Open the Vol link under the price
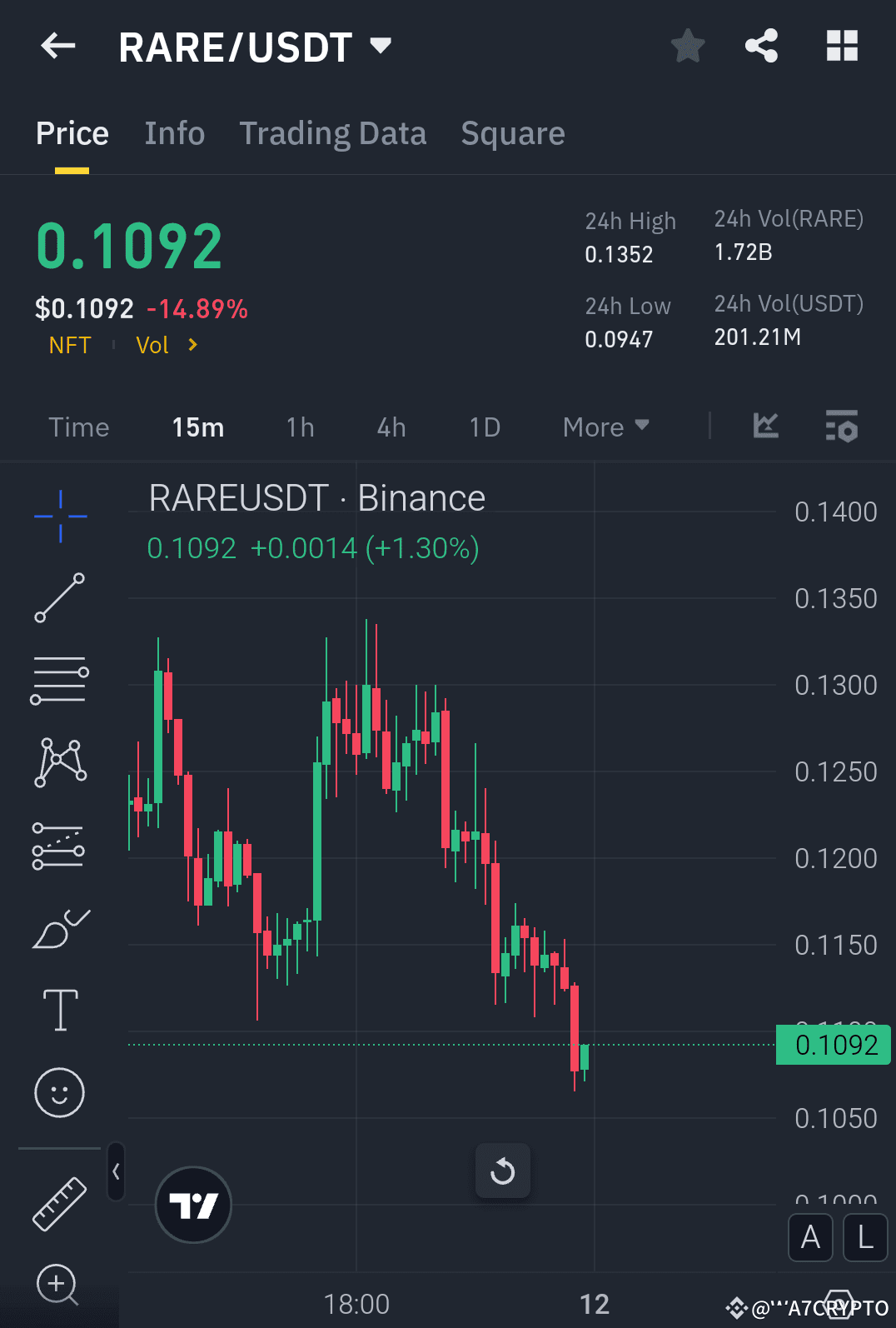Image resolution: width=896 pixels, height=1328 pixels. [152, 344]
